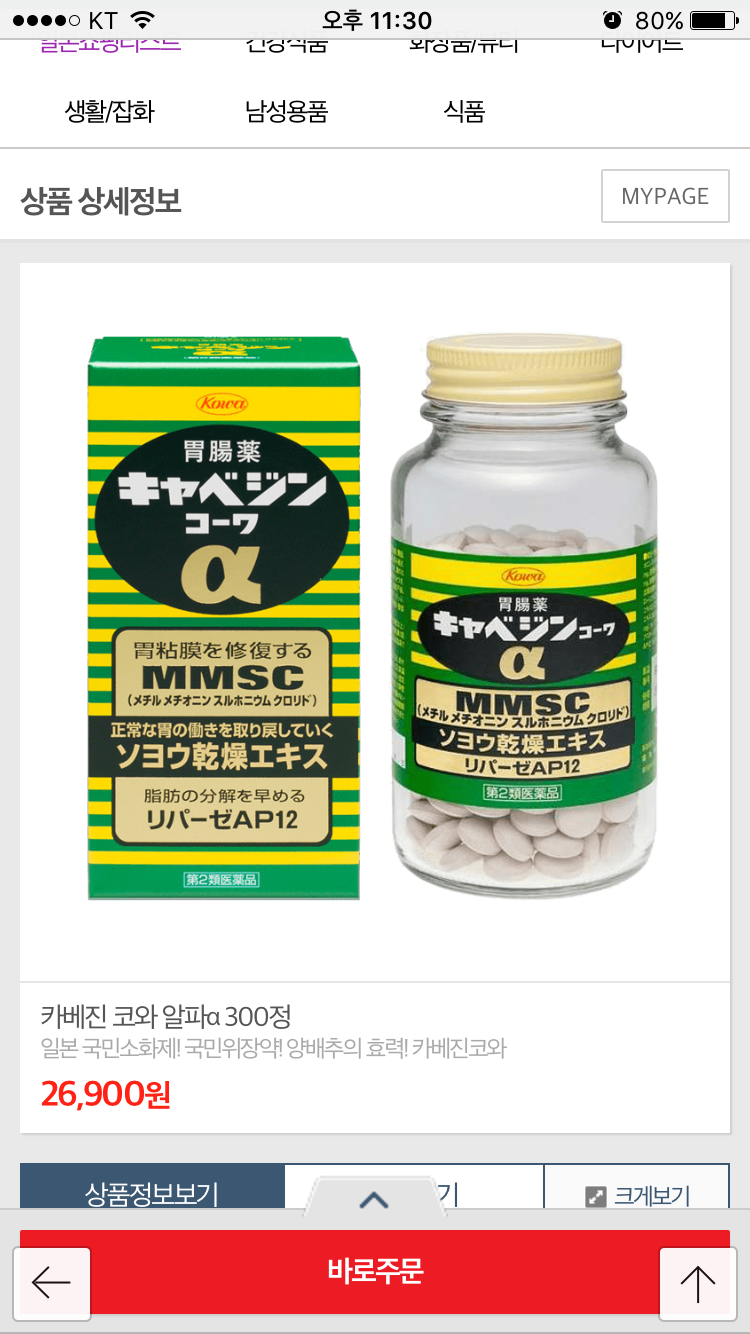The width and height of the screenshot is (750, 1334).
Task: Open the 생활/잡화 category
Action: click(x=110, y=111)
